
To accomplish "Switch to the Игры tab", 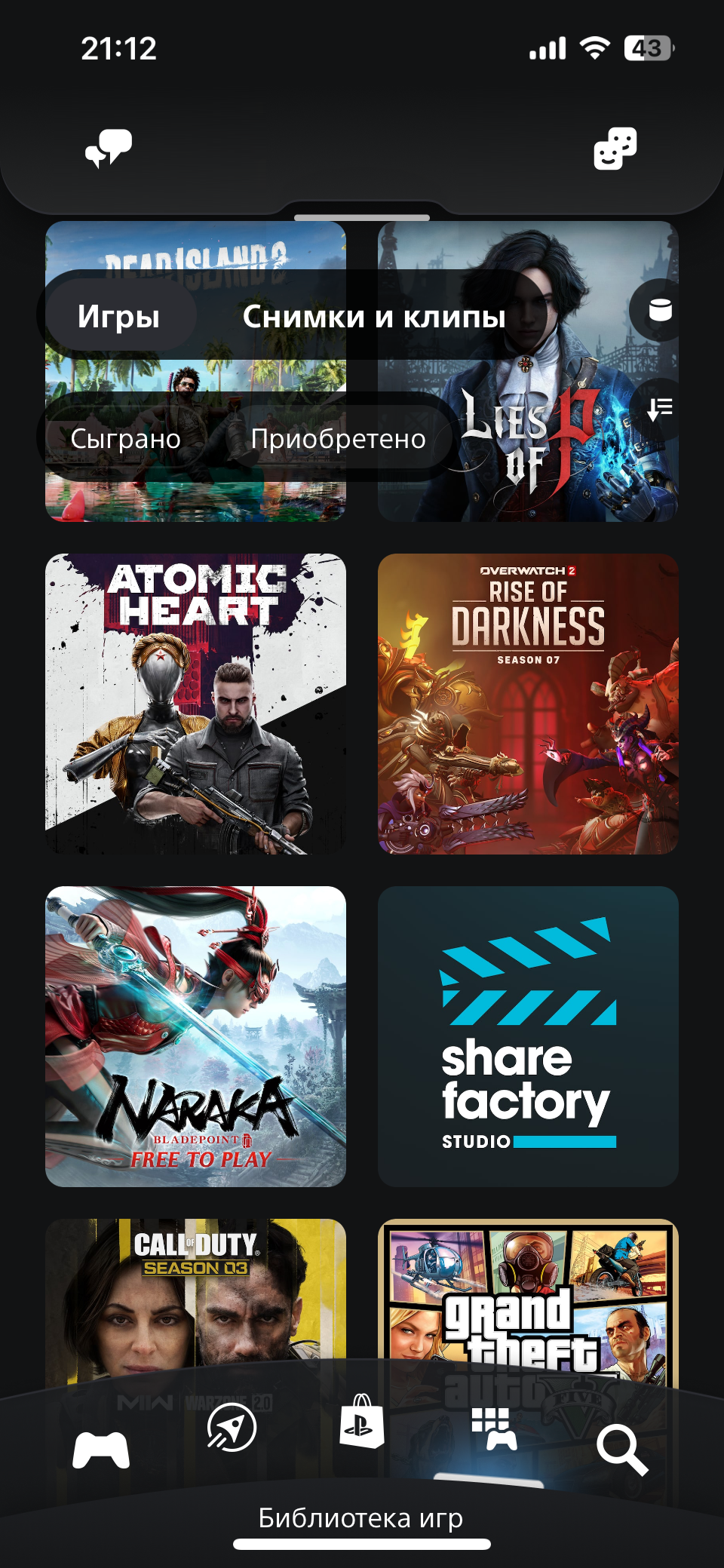I will tap(119, 316).
